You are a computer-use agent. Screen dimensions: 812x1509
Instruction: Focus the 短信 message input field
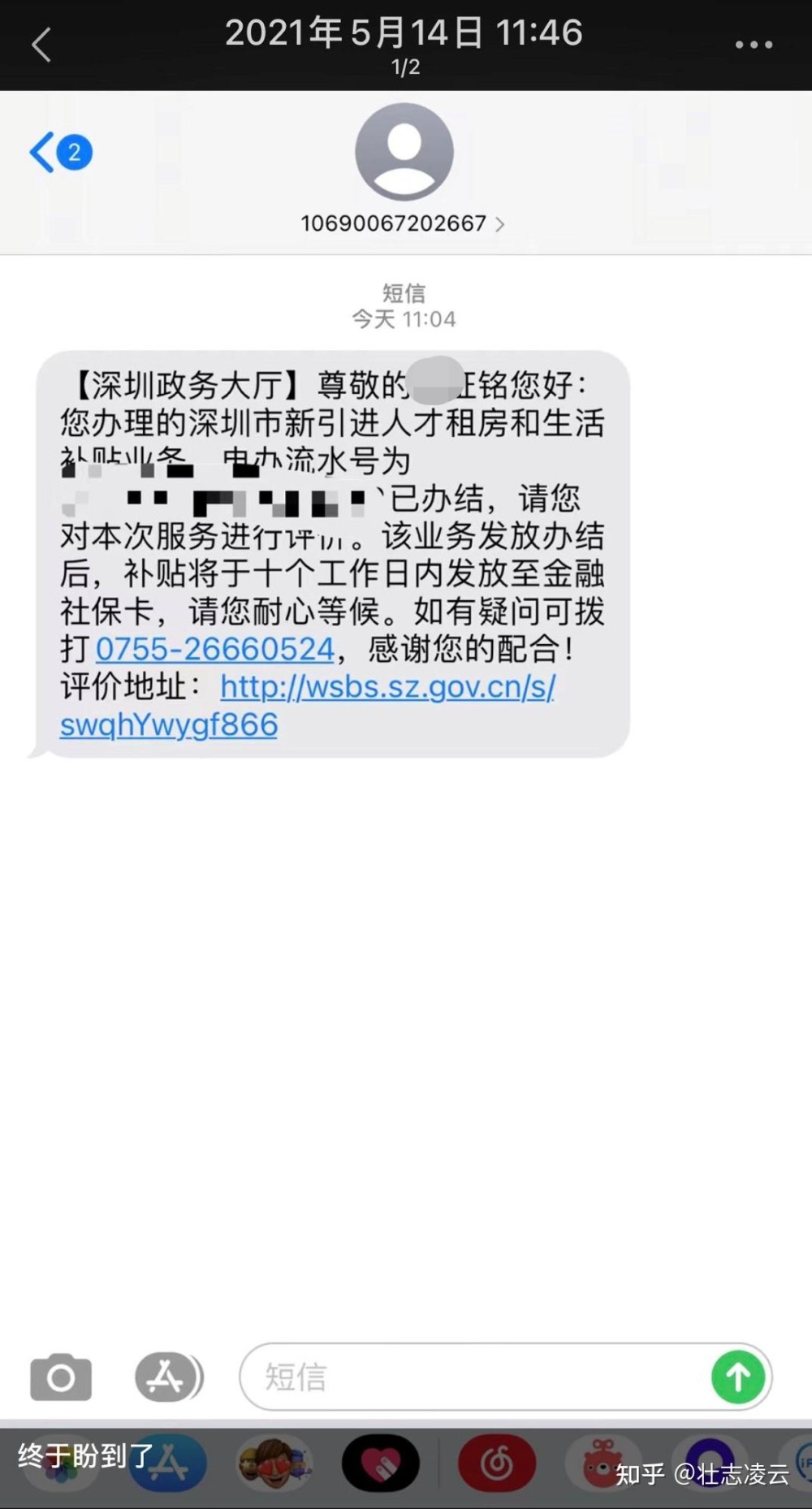471,1377
